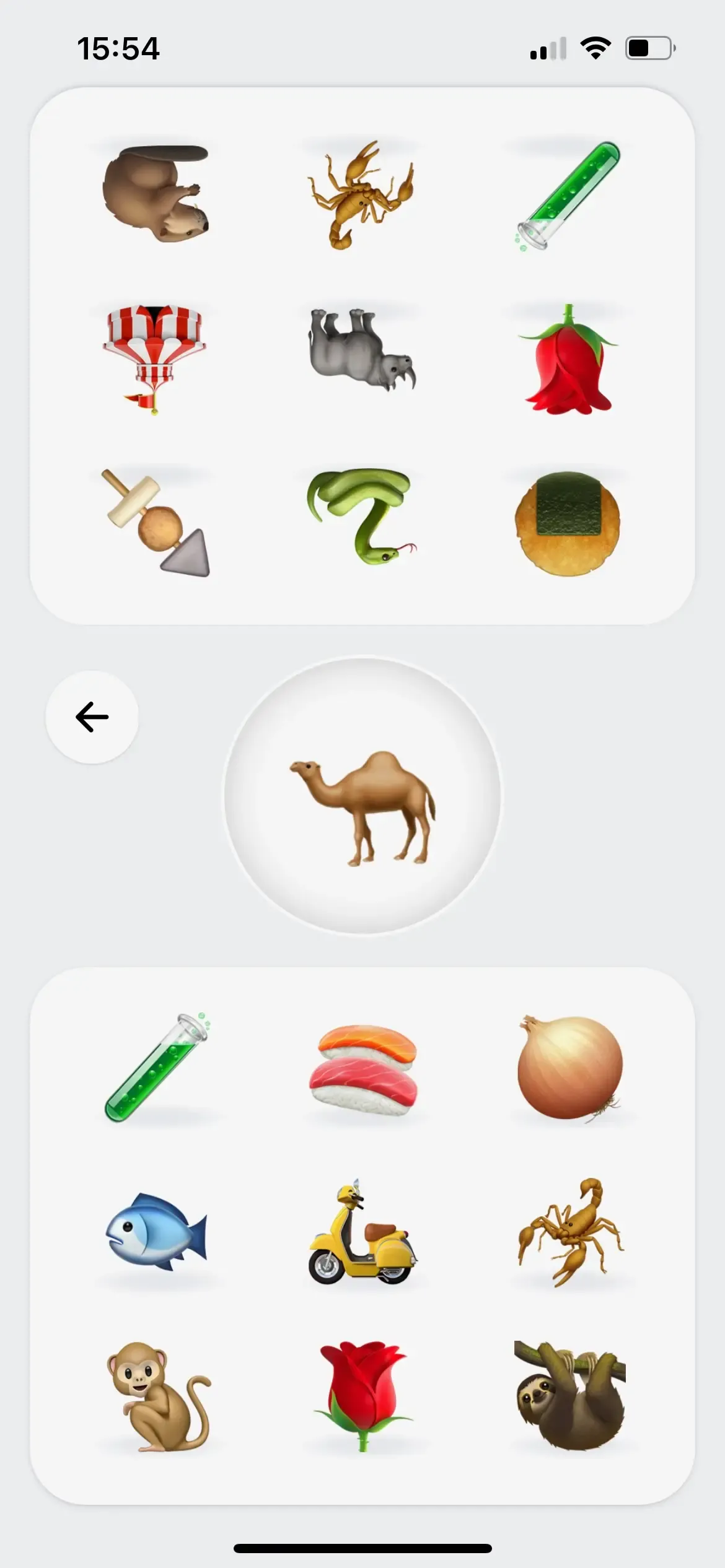This screenshot has width=725, height=1568.
Task: Pick the sloth emoji
Action: (x=569, y=1395)
